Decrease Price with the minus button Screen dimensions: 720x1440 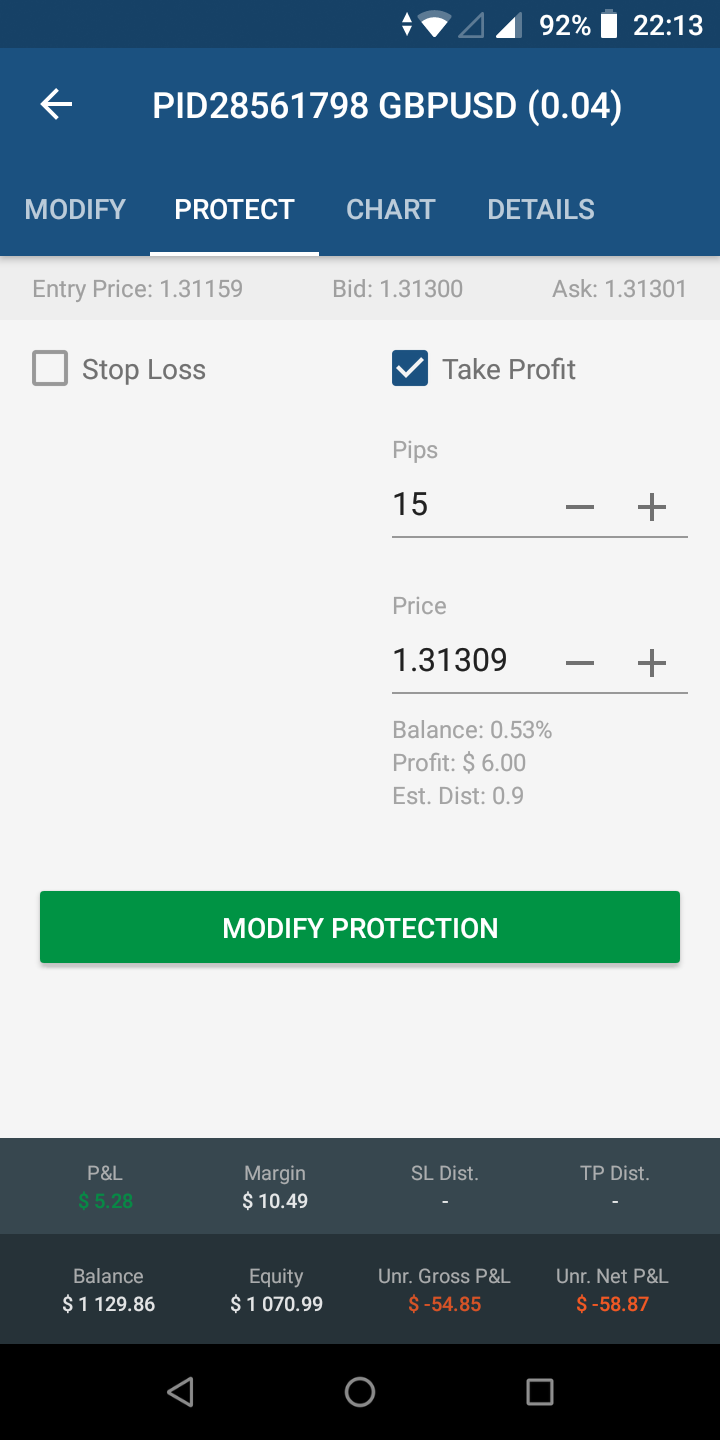[580, 663]
